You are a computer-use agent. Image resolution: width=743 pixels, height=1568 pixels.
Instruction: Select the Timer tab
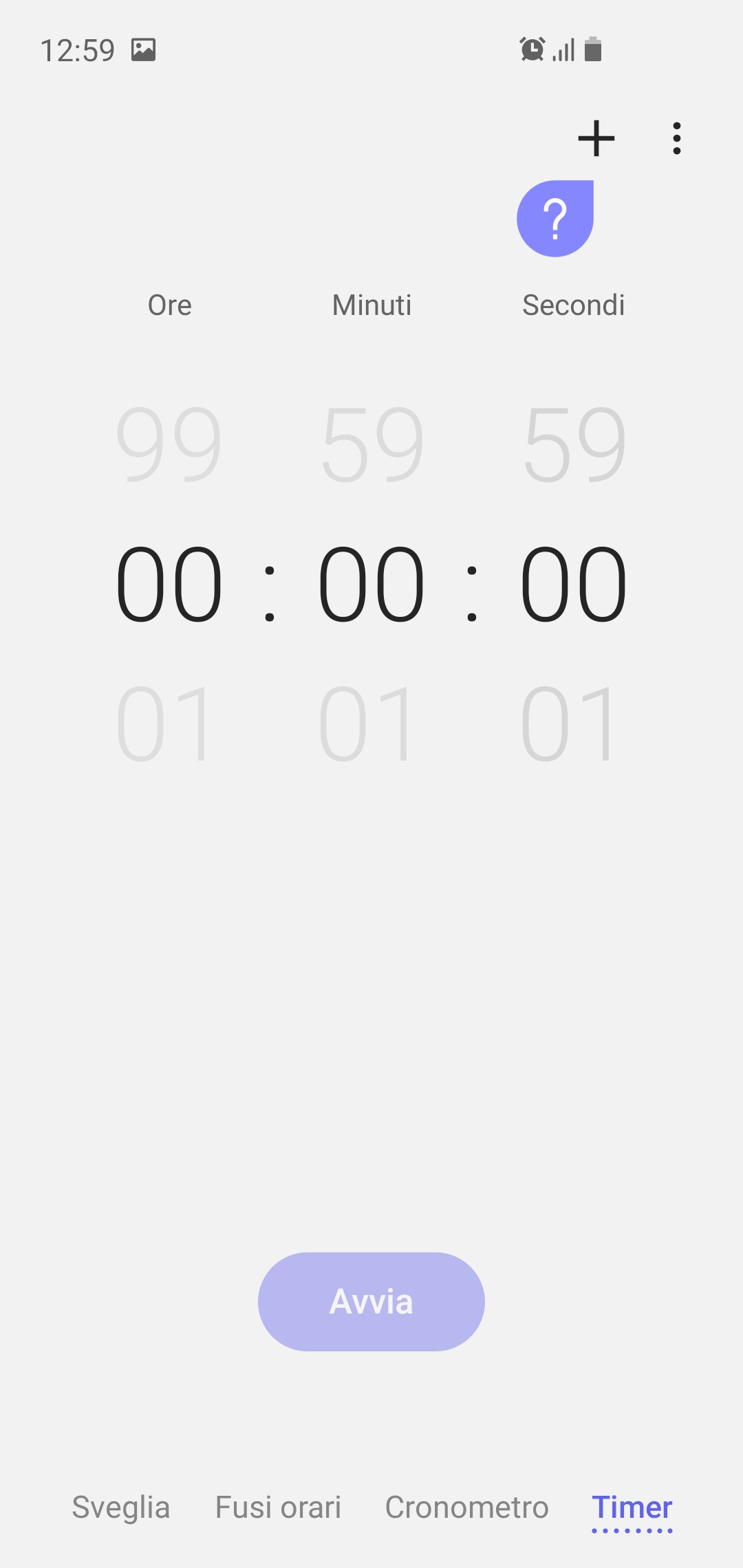(632, 1507)
